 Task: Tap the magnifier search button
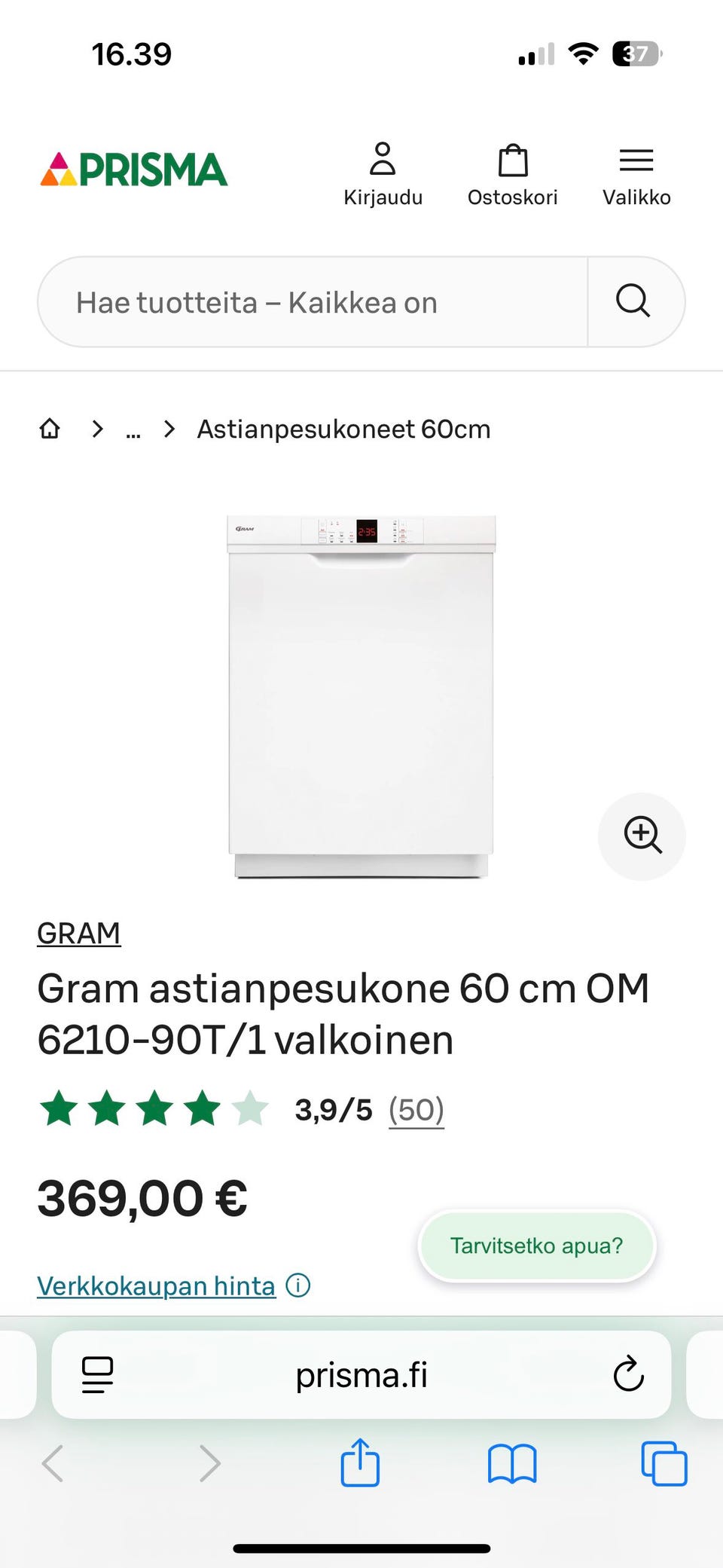633,302
